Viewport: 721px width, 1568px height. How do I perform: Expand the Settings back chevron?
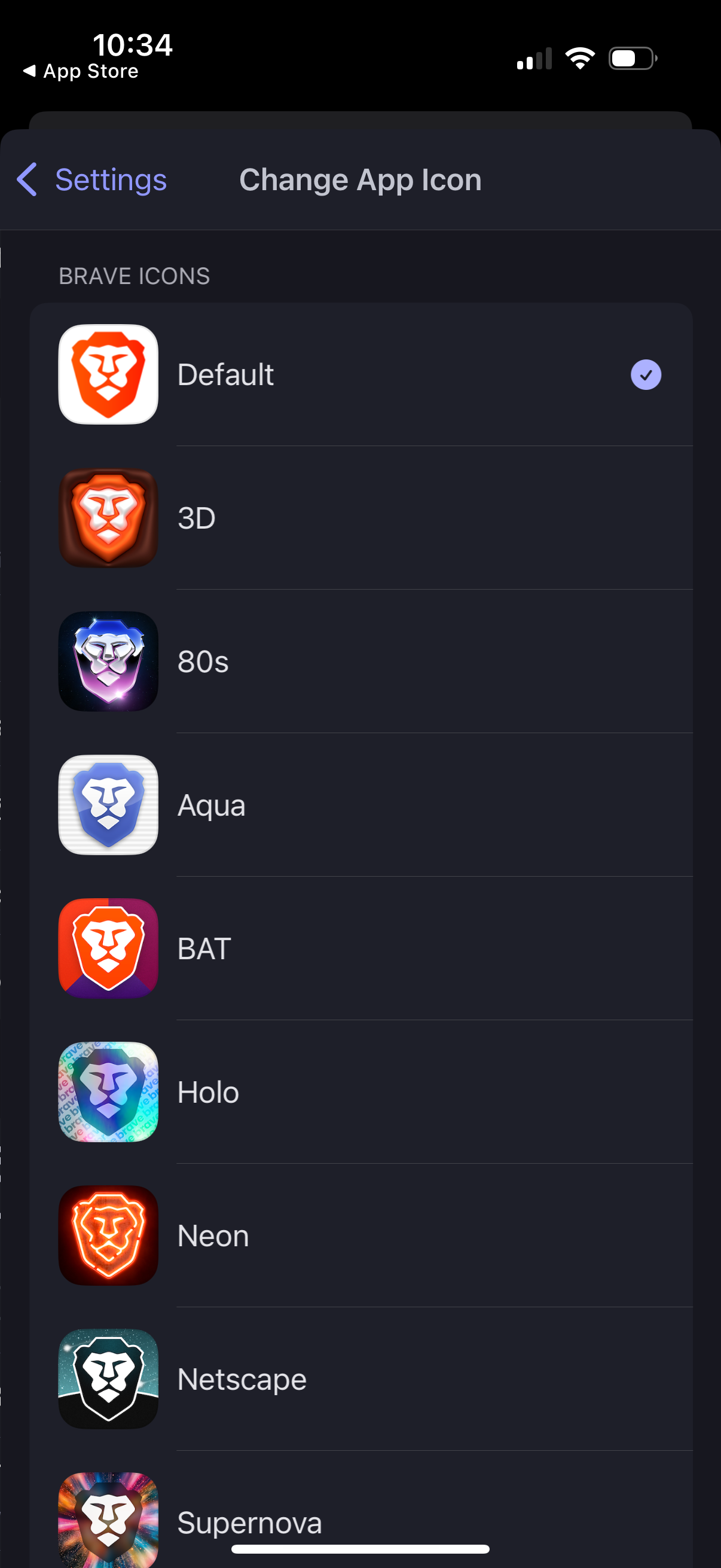26,179
